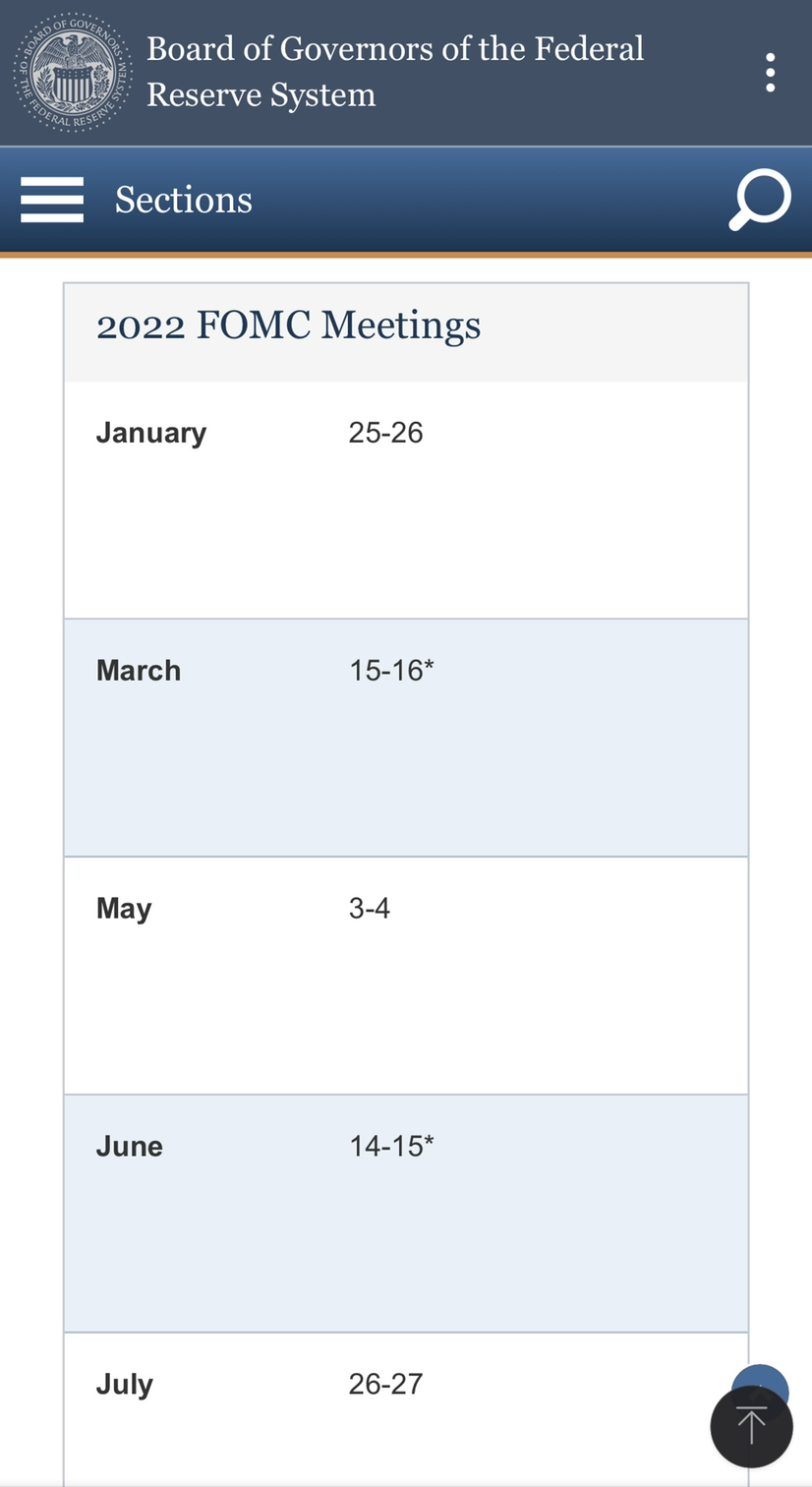812x1487 pixels.
Task: Tap the search magnifier icon
Action: point(760,200)
